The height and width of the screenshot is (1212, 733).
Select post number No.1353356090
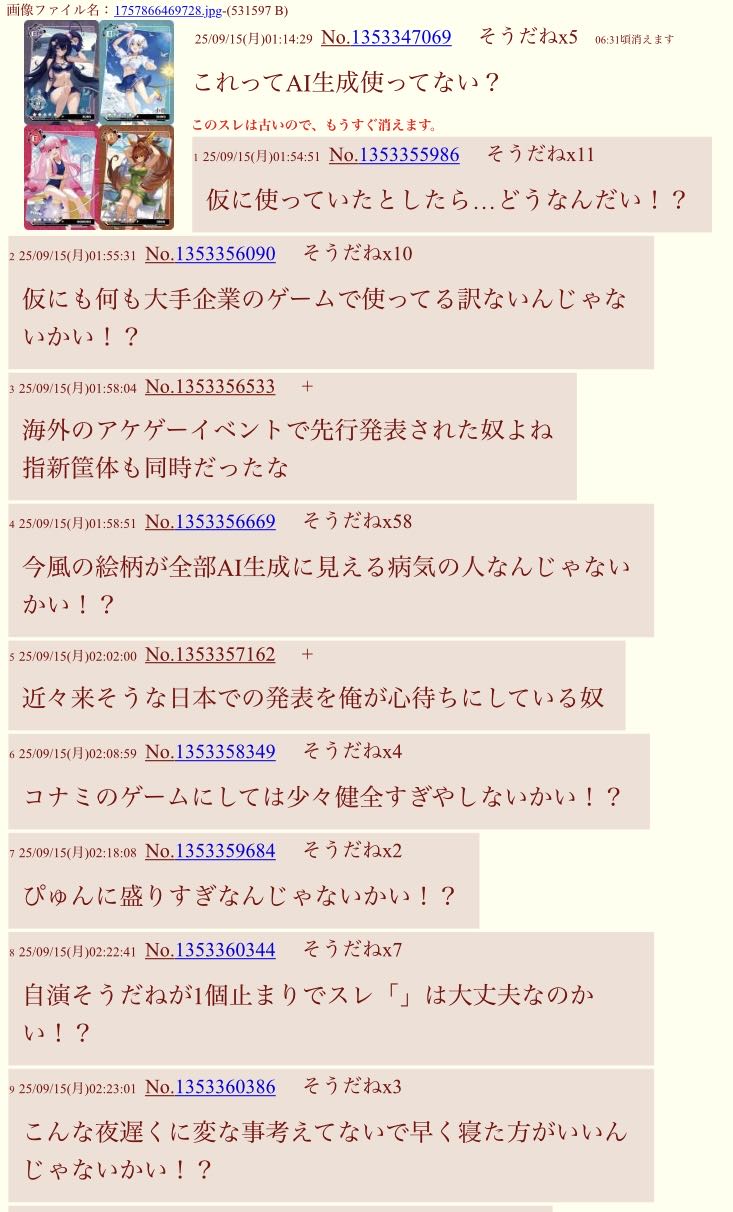pos(210,254)
